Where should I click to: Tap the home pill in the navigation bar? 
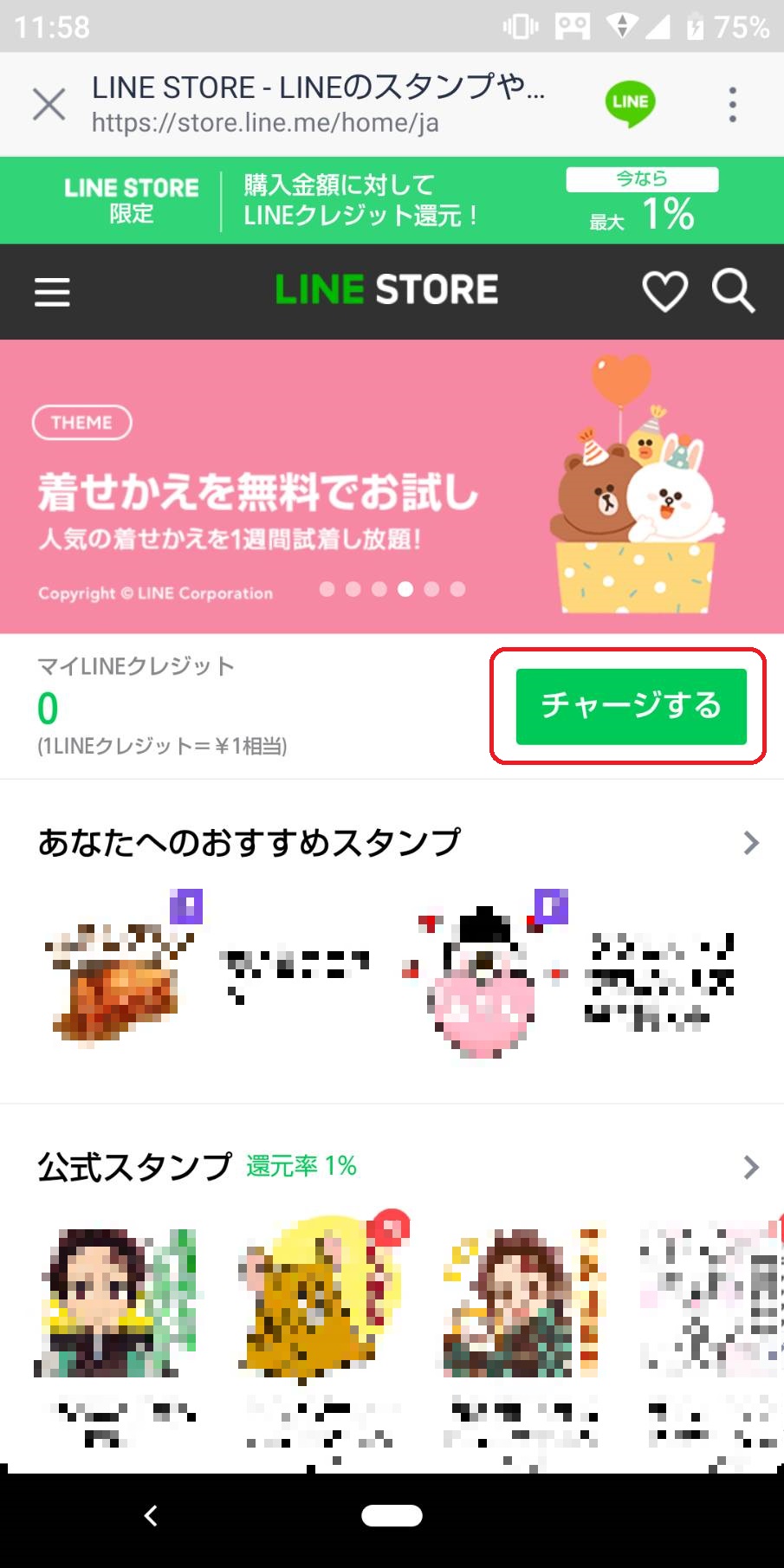[392, 1515]
